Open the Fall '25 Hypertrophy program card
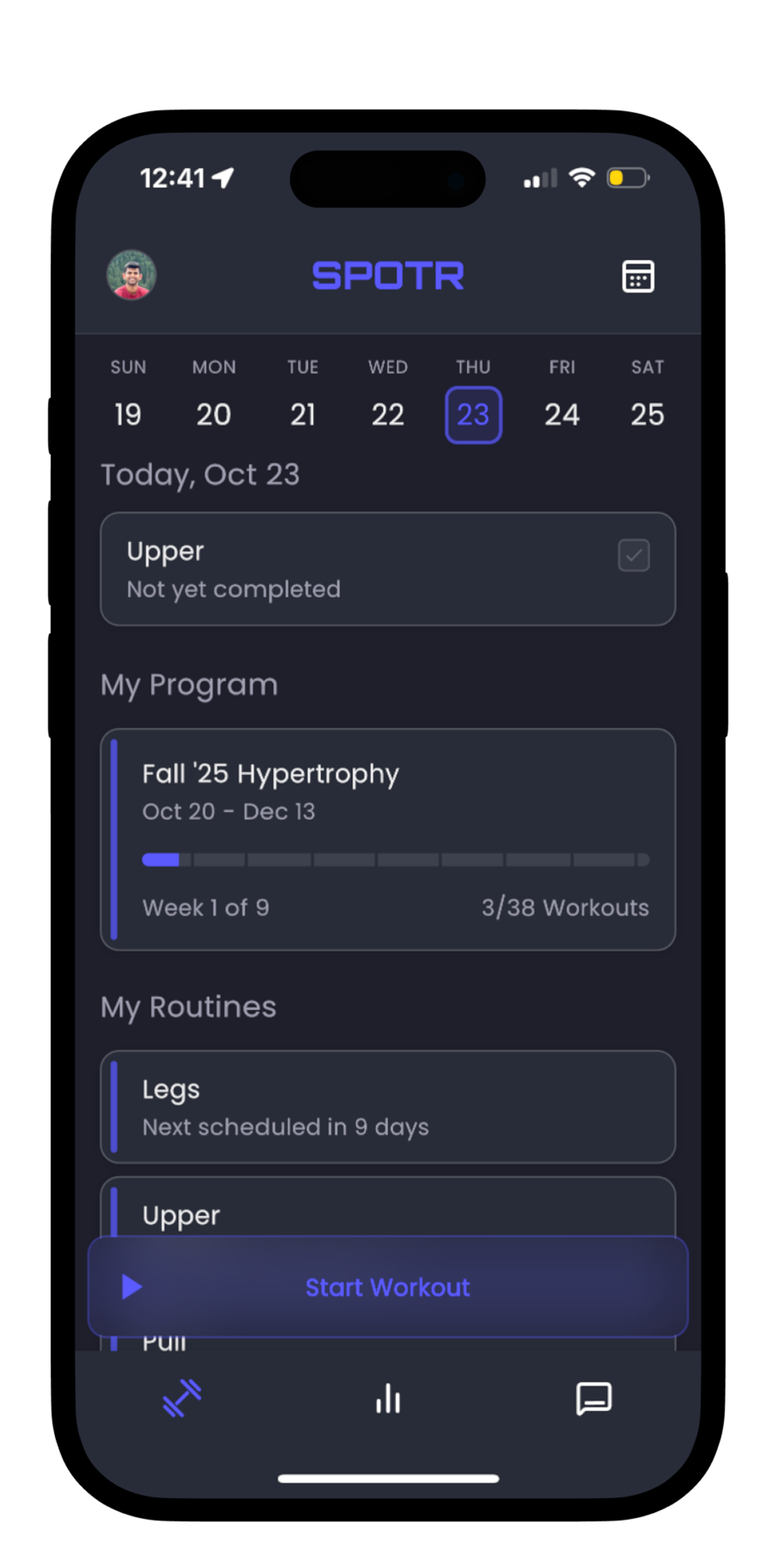Viewport: 777px width, 1568px height. (x=388, y=838)
